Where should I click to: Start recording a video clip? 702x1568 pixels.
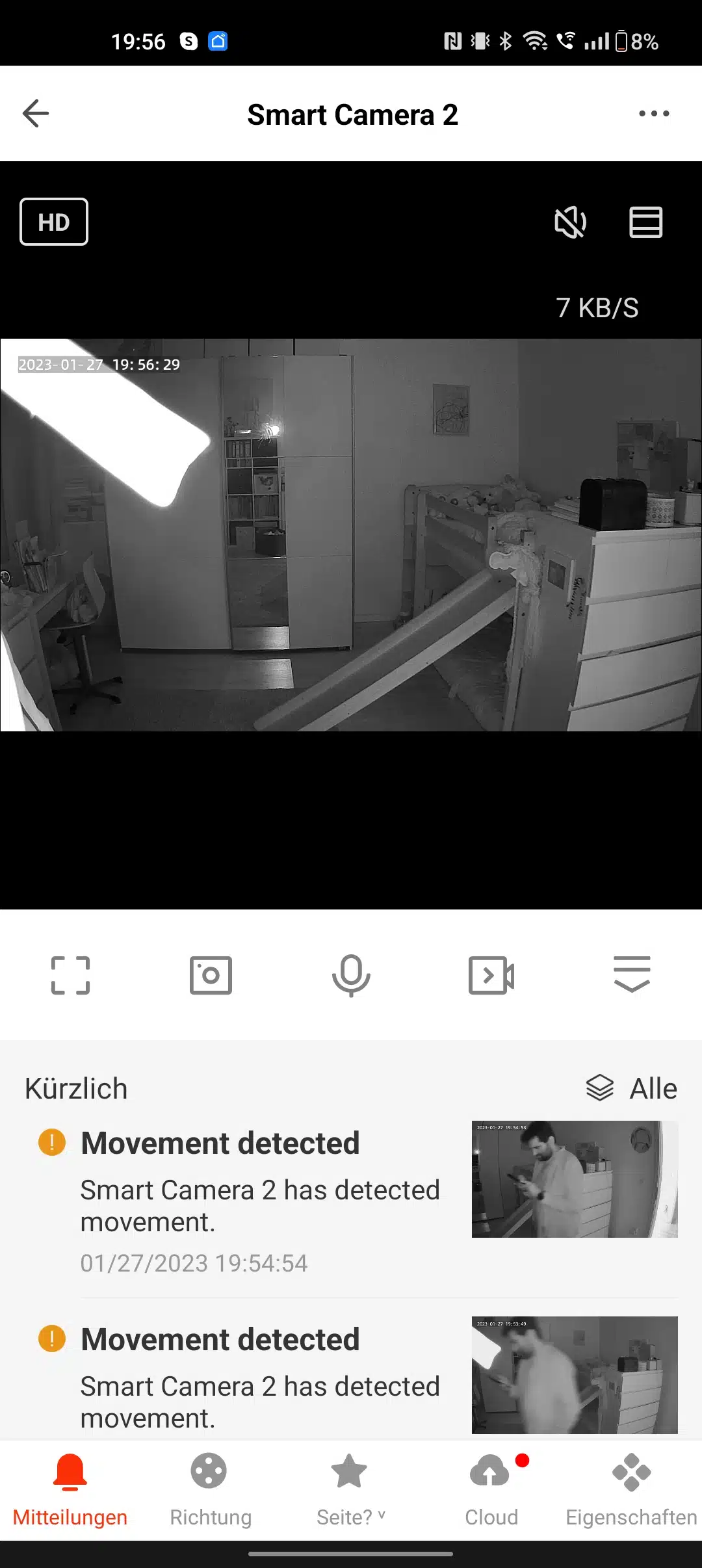pos(491,975)
